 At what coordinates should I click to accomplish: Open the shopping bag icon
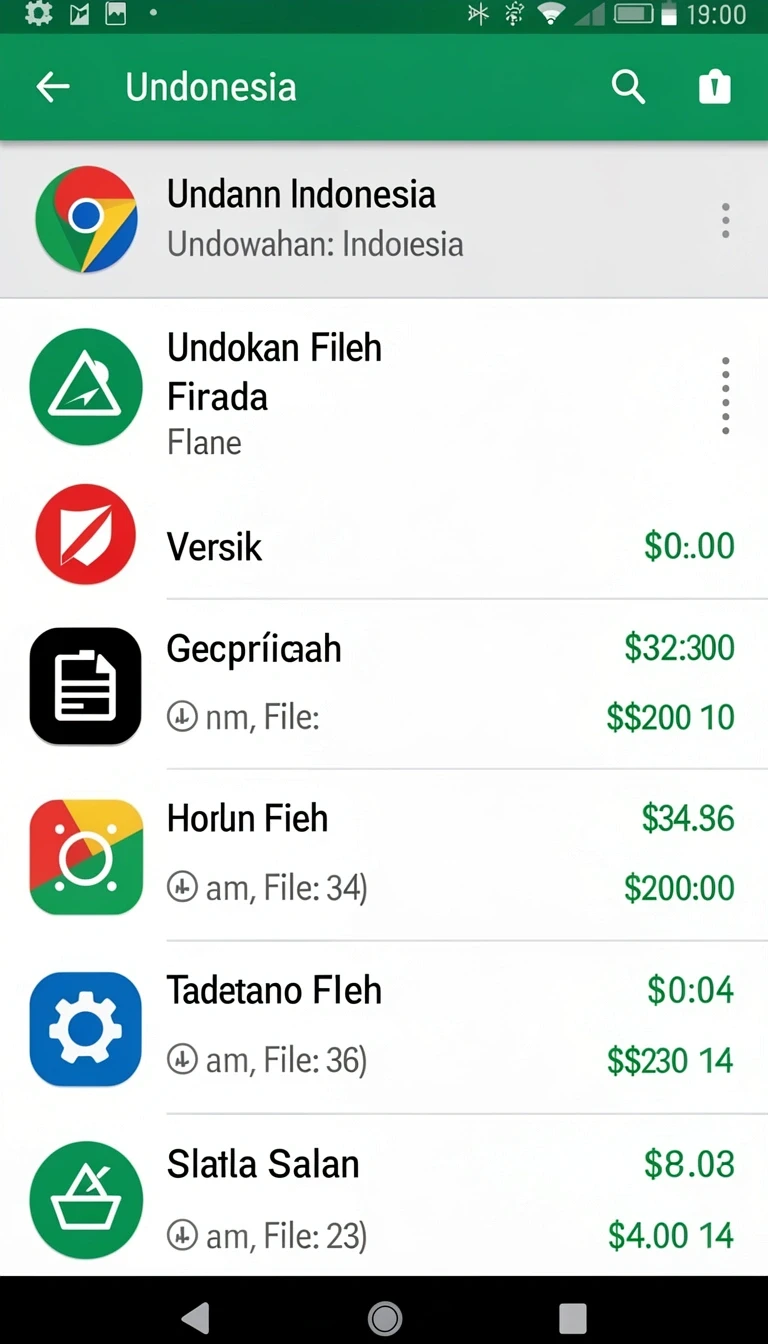pos(714,87)
